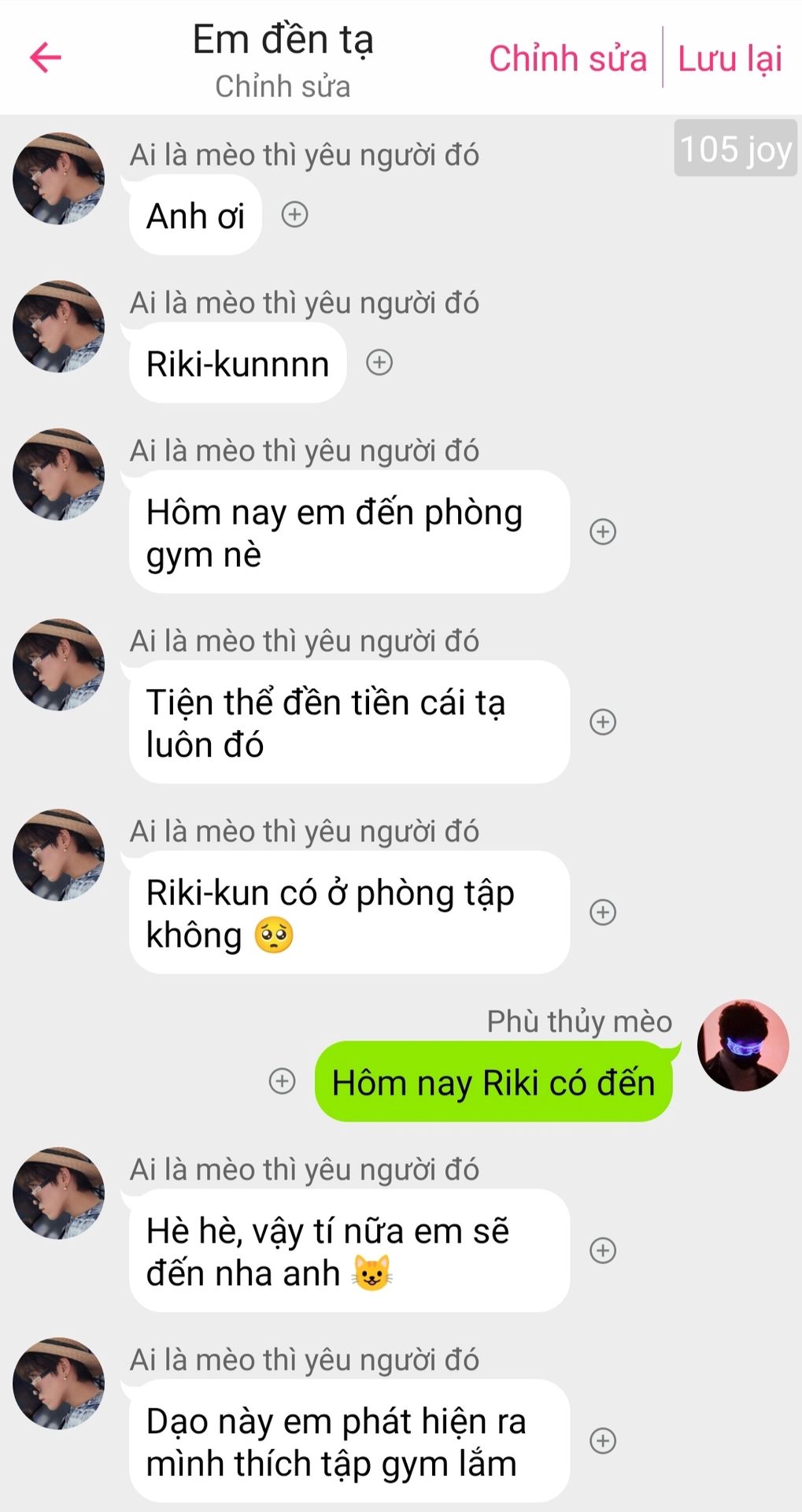Select the 'Anh ơi' message bubble
The height and width of the screenshot is (1512, 802).
click(195, 216)
